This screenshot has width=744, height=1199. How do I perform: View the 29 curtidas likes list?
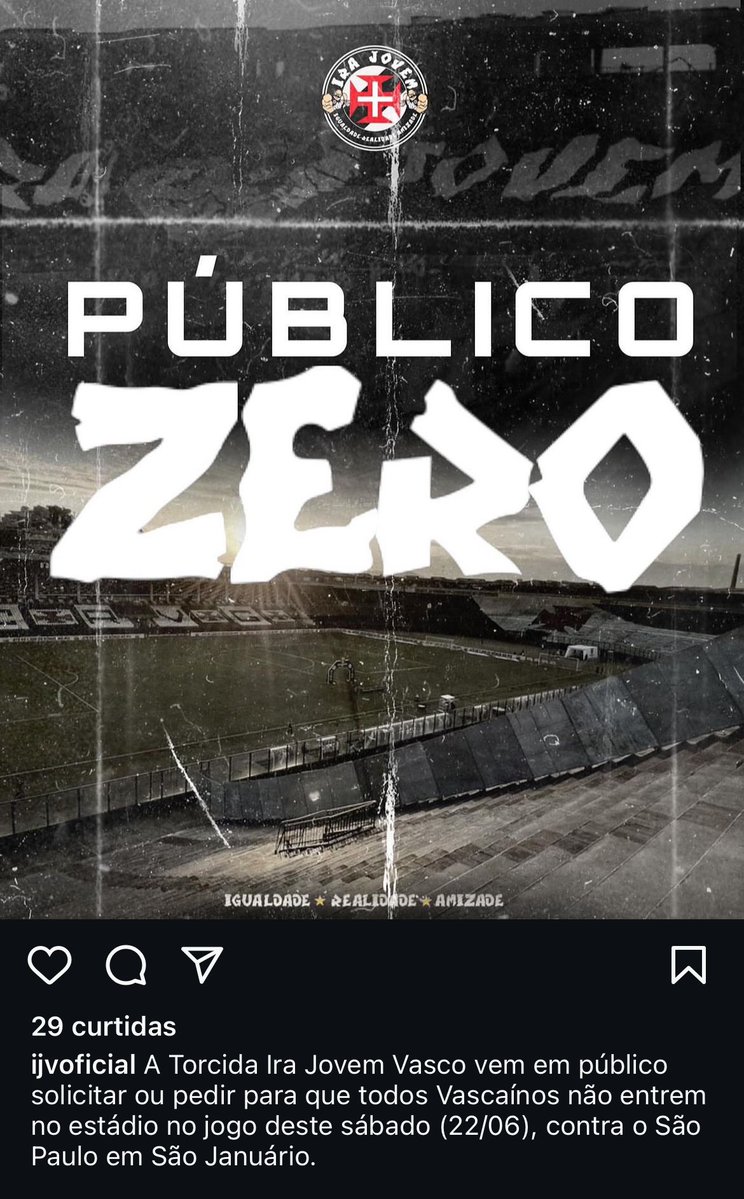click(x=103, y=1026)
